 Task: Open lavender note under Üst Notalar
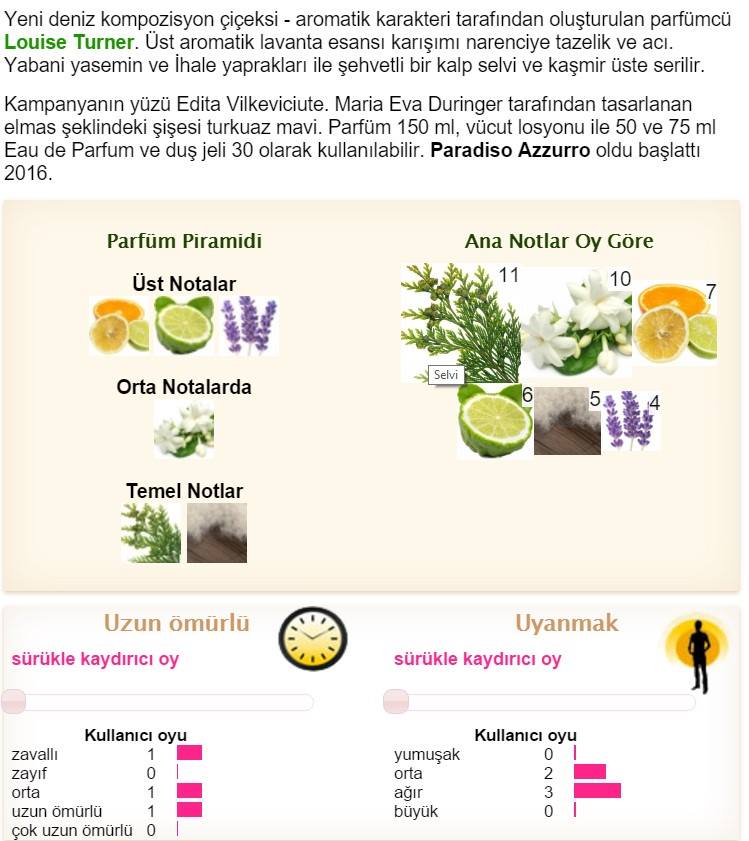(x=248, y=326)
